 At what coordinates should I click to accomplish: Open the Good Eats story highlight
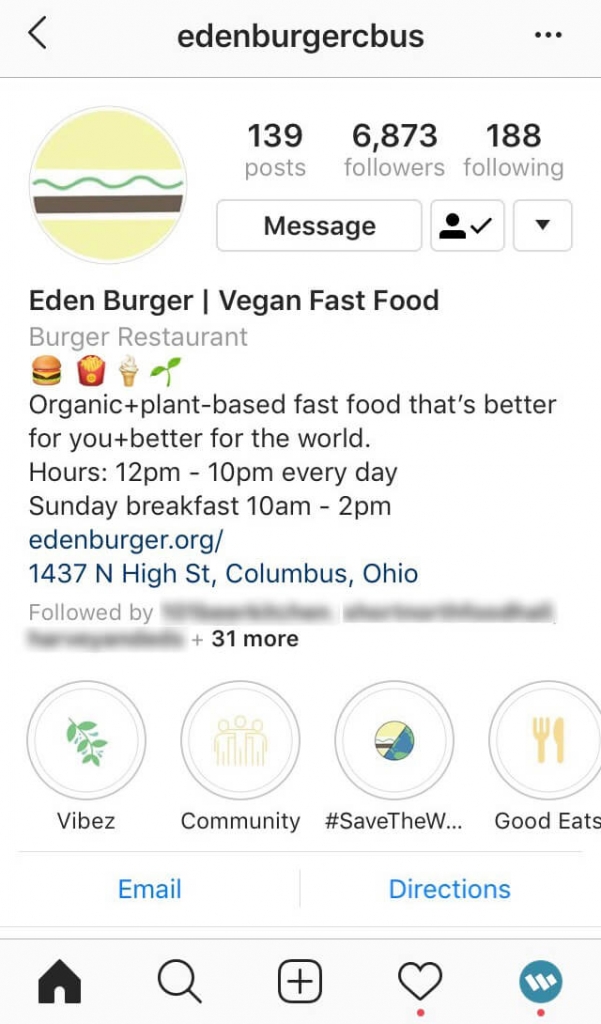[x=547, y=740]
